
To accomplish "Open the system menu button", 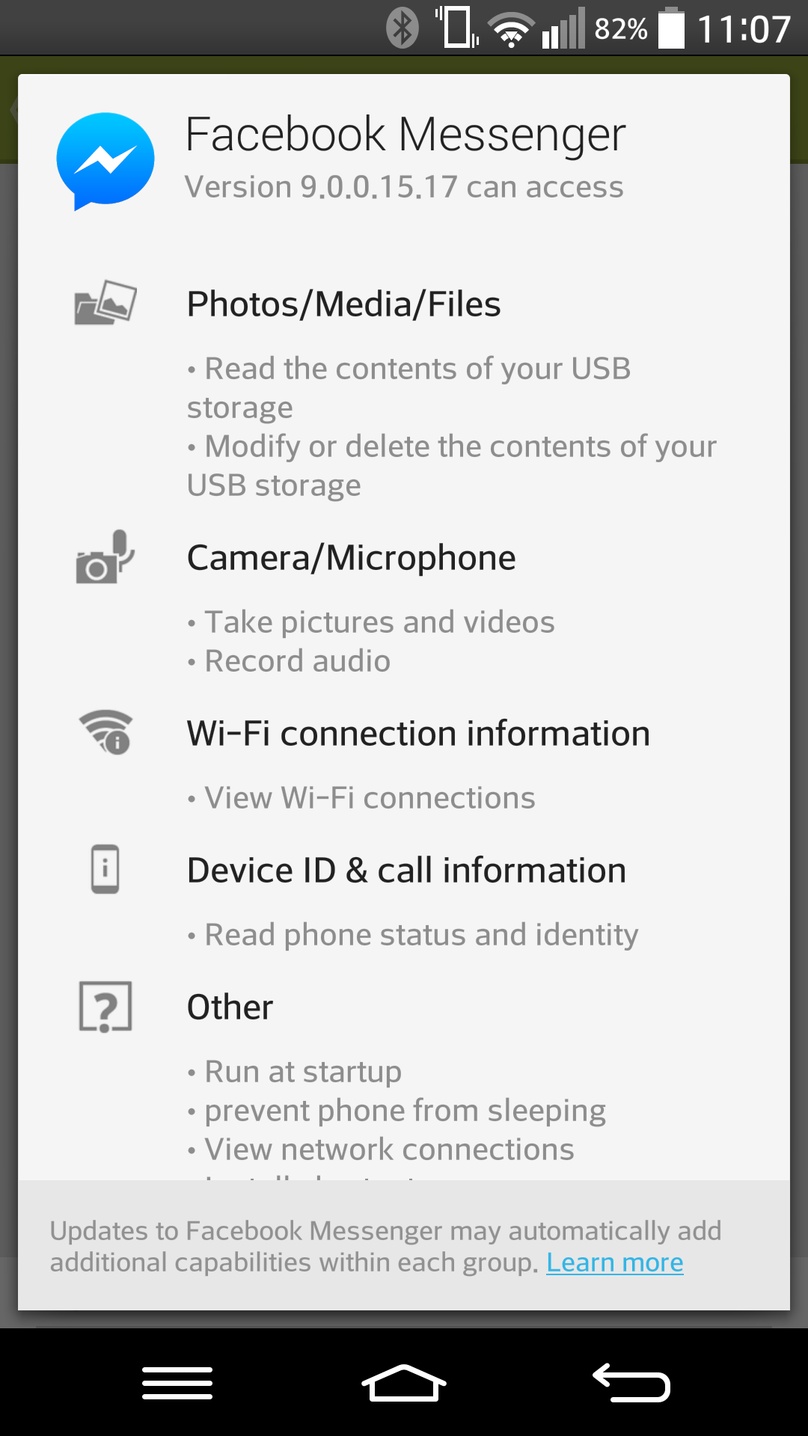I will [177, 1383].
